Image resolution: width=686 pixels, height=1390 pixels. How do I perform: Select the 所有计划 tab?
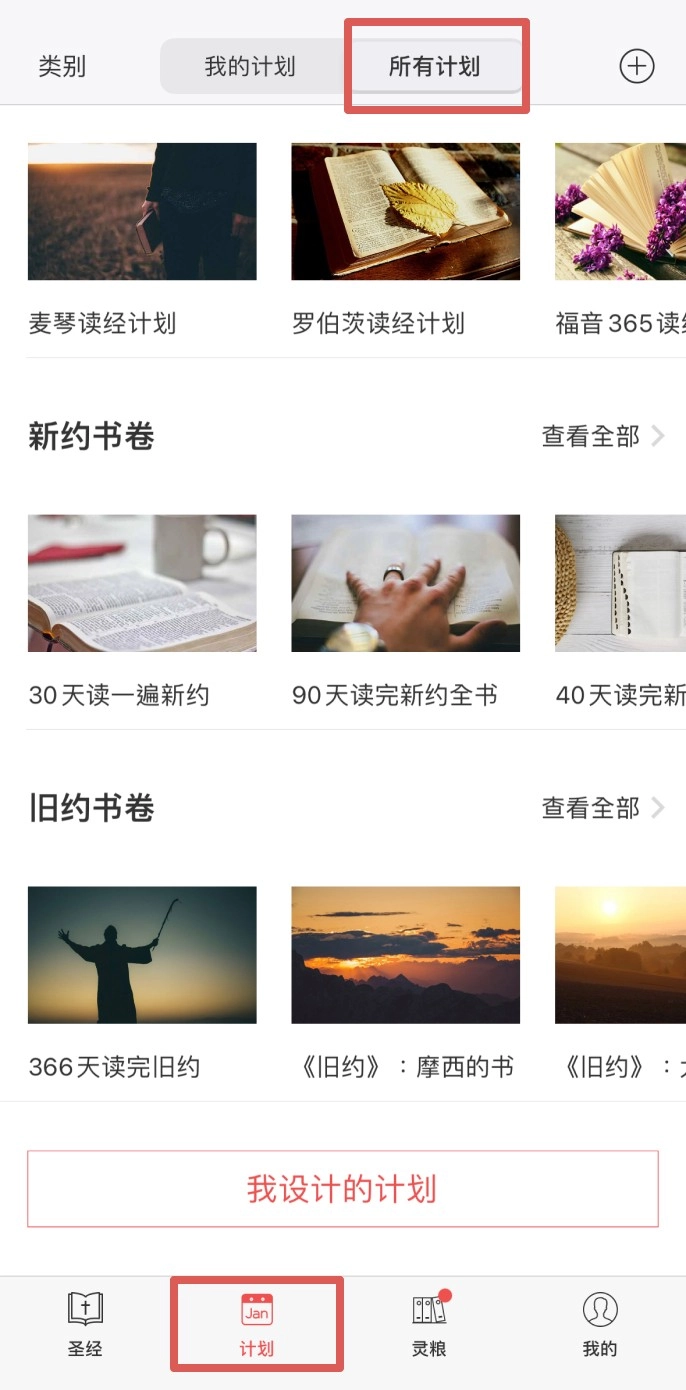click(x=435, y=67)
